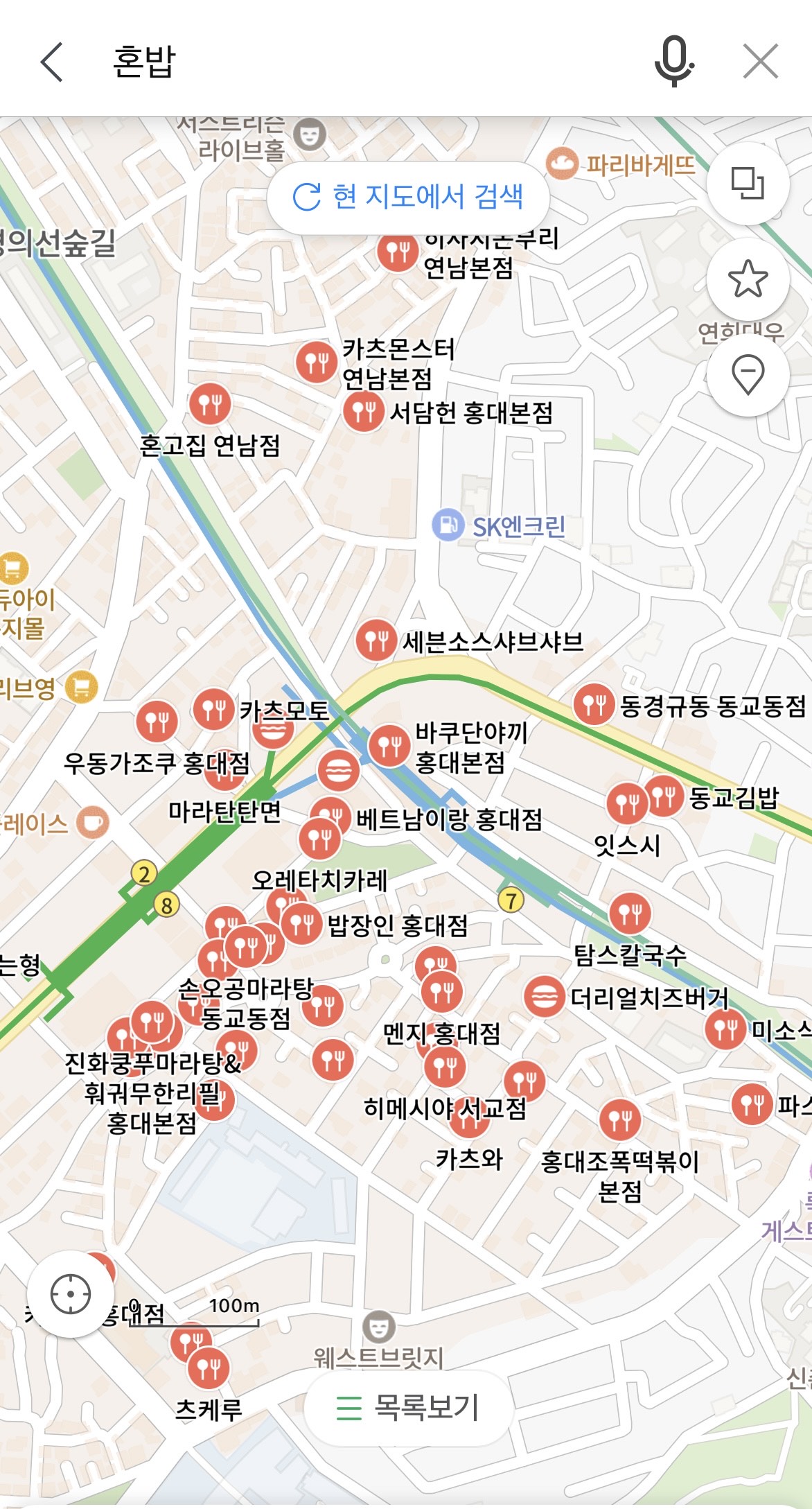Tap the 츠케루 restaurant pin
The image size is (812, 1509).
[x=209, y=1368]
